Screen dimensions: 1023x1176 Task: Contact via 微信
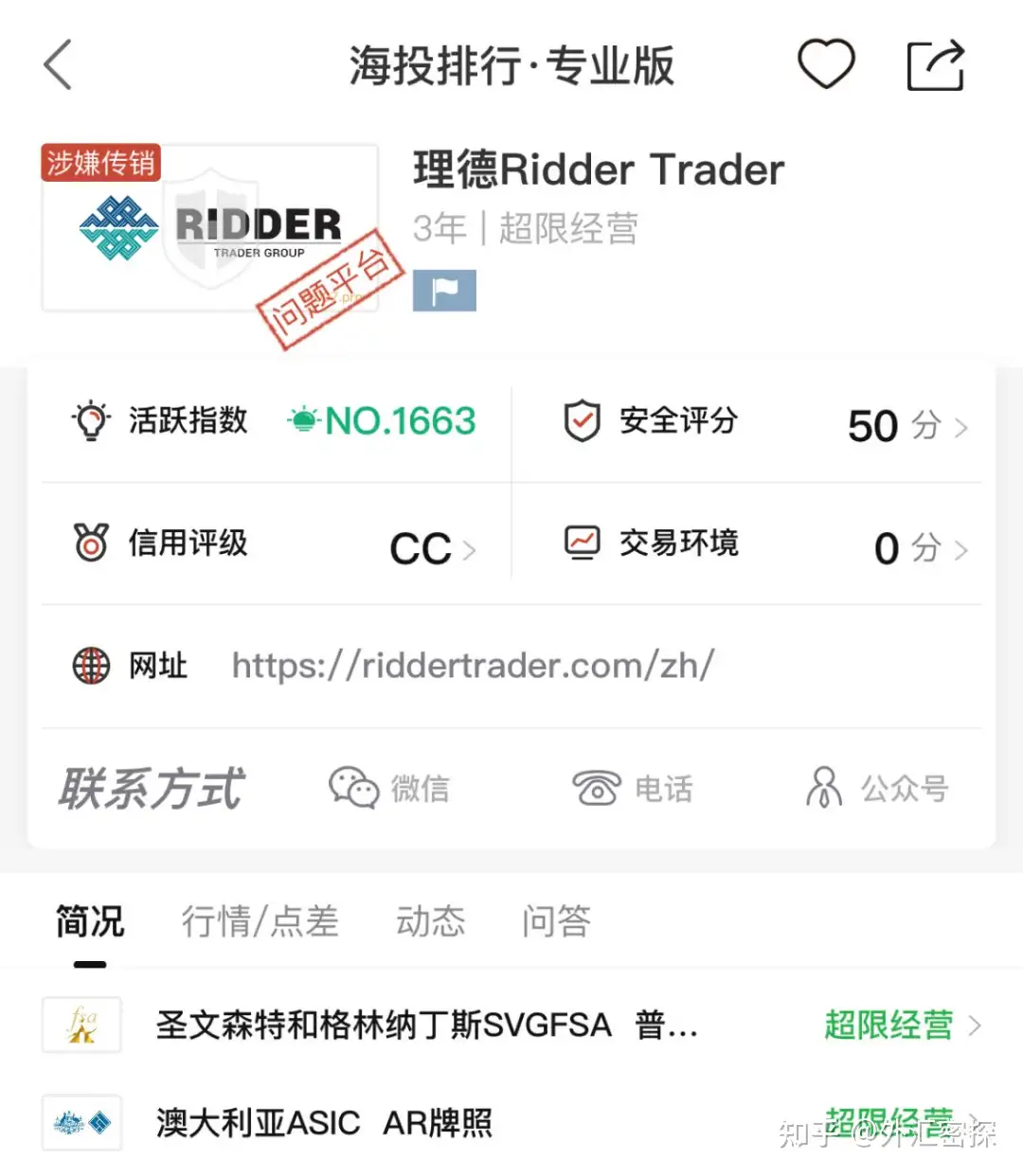point(389,788)
